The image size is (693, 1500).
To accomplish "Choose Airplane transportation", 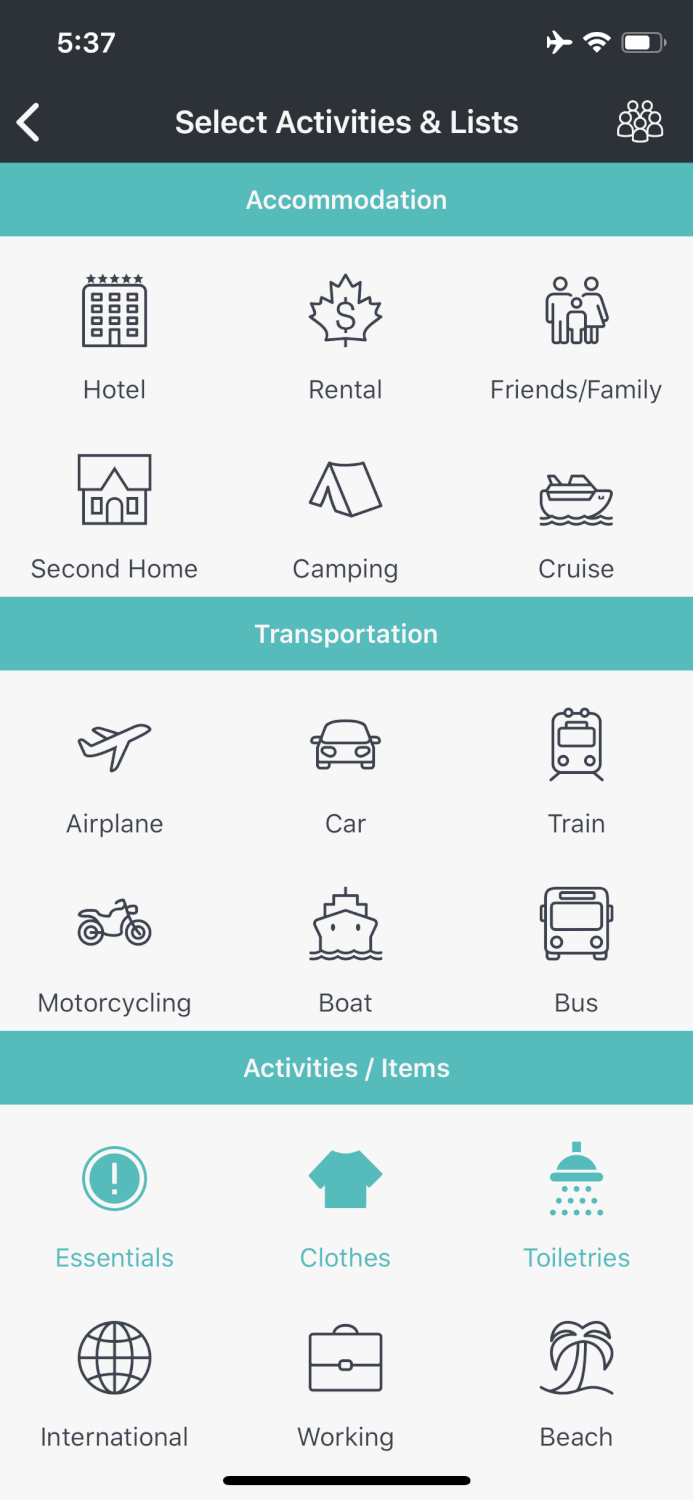I will (114, 772).
